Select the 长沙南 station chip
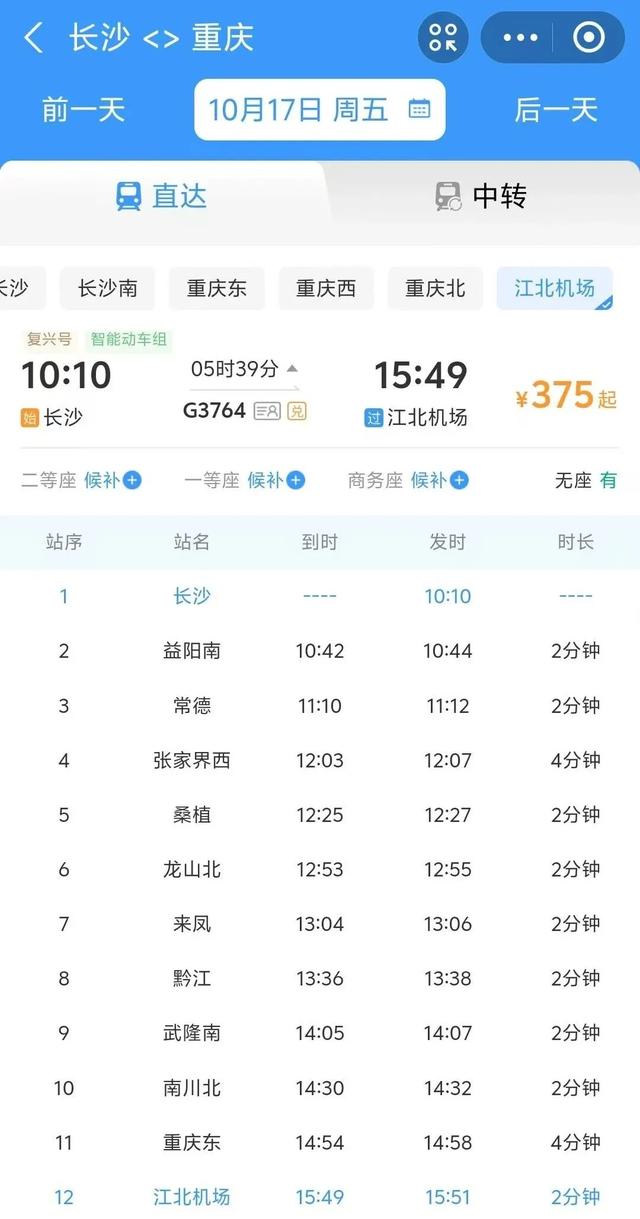This screenshot has height=1219, width=640. [108, 289]
